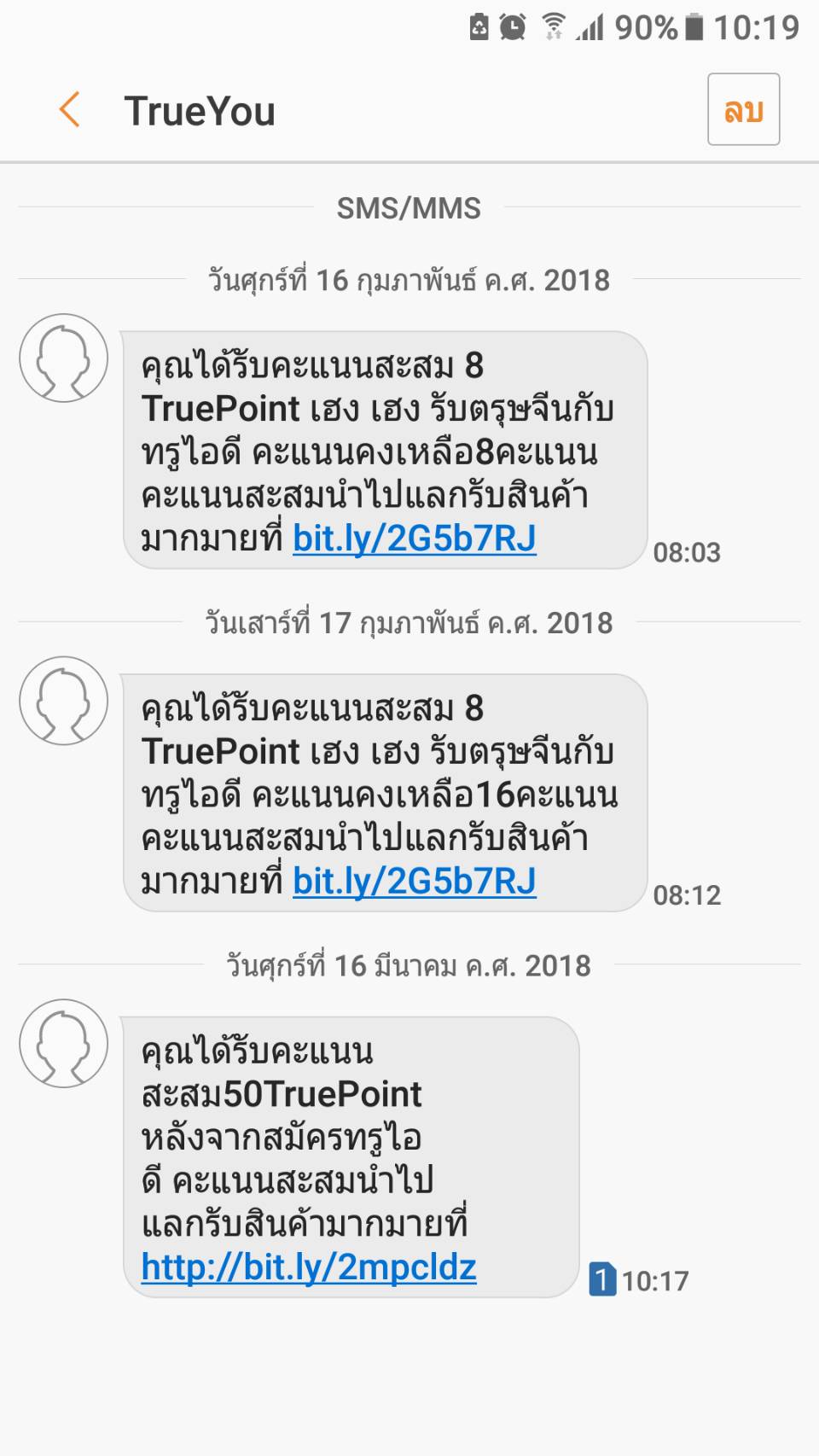This screenshot has width=819, height=1456.
Task: Tap the back arrow to exit conversation
Action: coord(70,109)
